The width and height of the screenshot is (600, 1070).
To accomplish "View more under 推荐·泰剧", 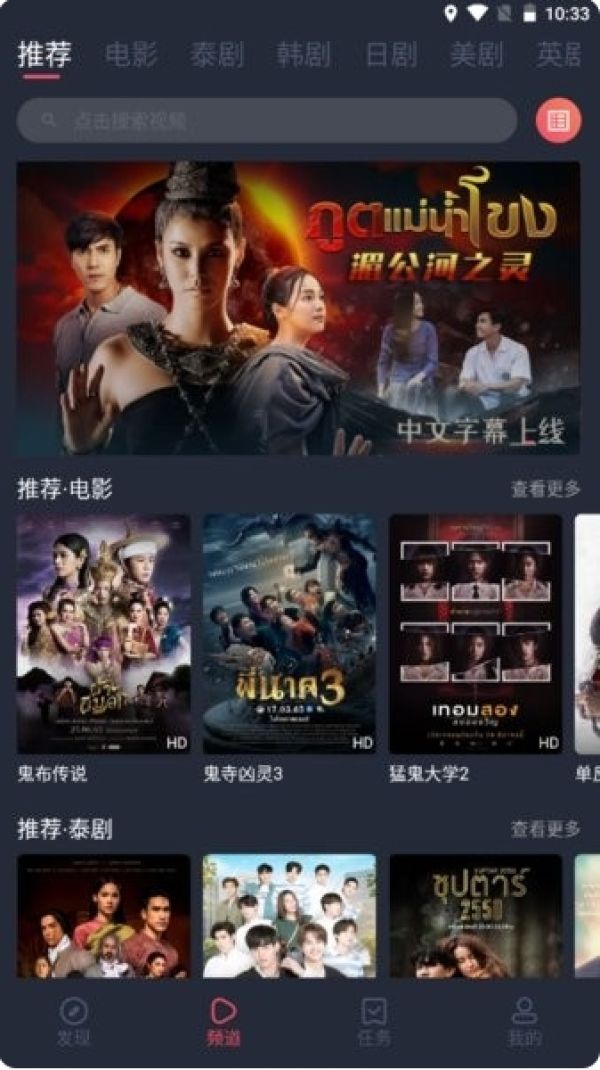I will (x=545, y=829).
